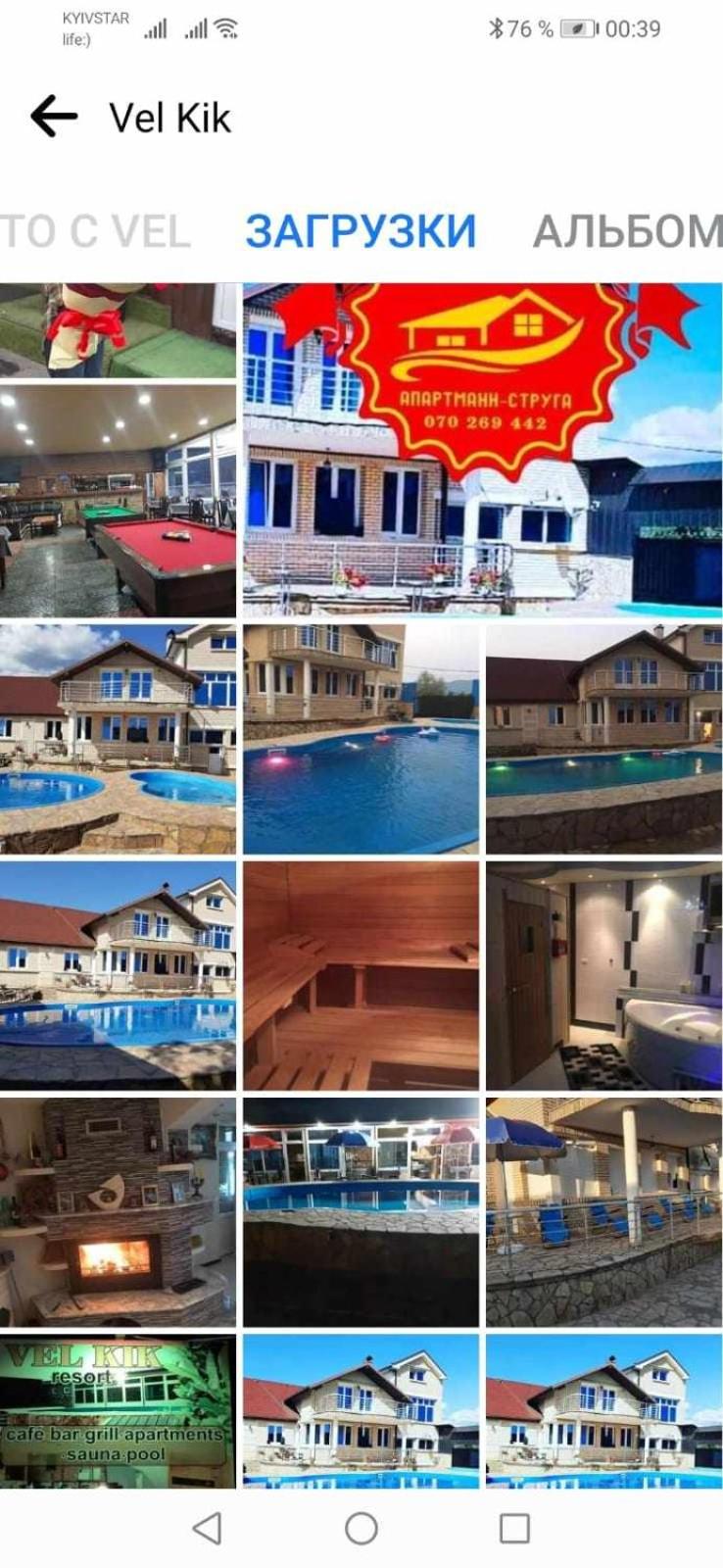The width and height of the screenshot is (723, 1568).
Task: Switch to the Альбомы tab
Action: tap(627, 231)
